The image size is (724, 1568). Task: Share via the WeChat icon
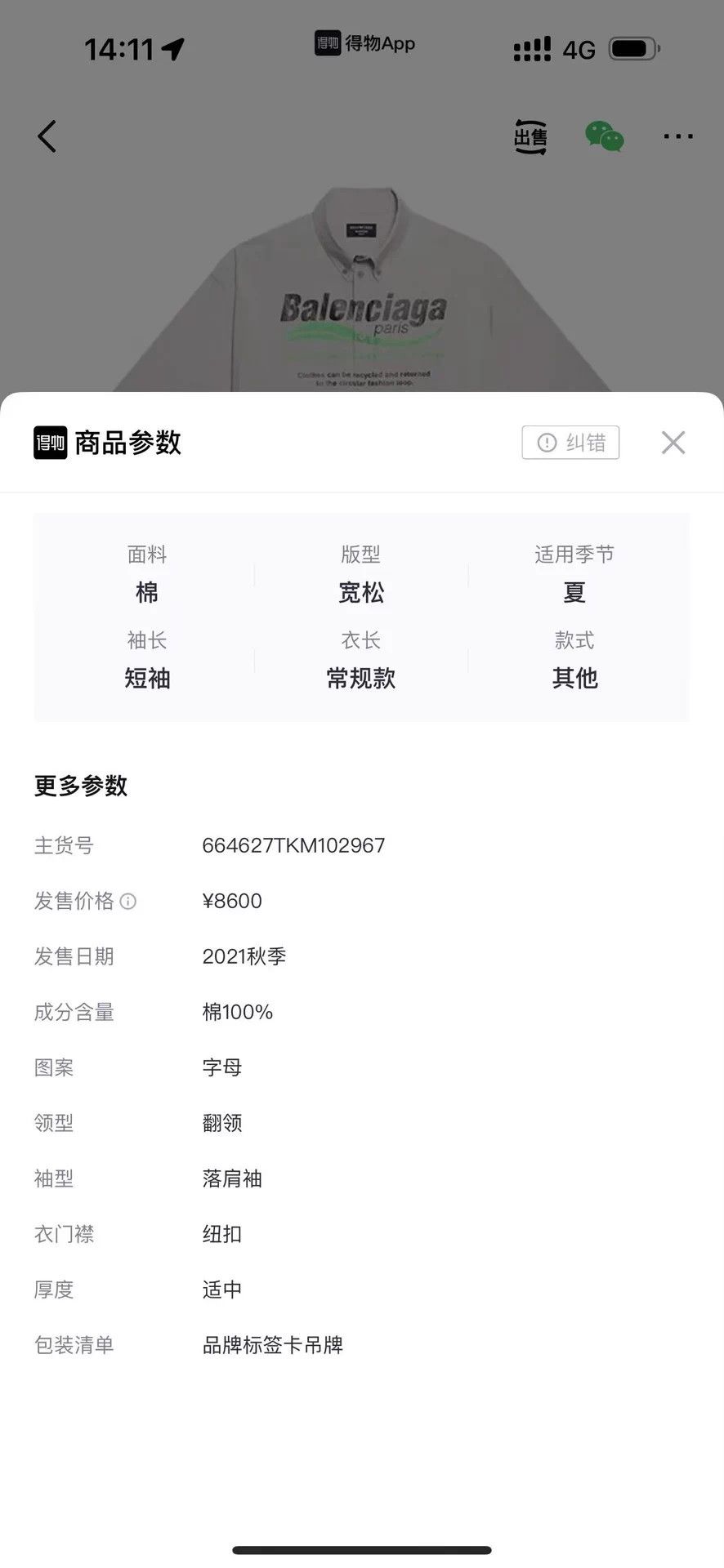(605, 137)
